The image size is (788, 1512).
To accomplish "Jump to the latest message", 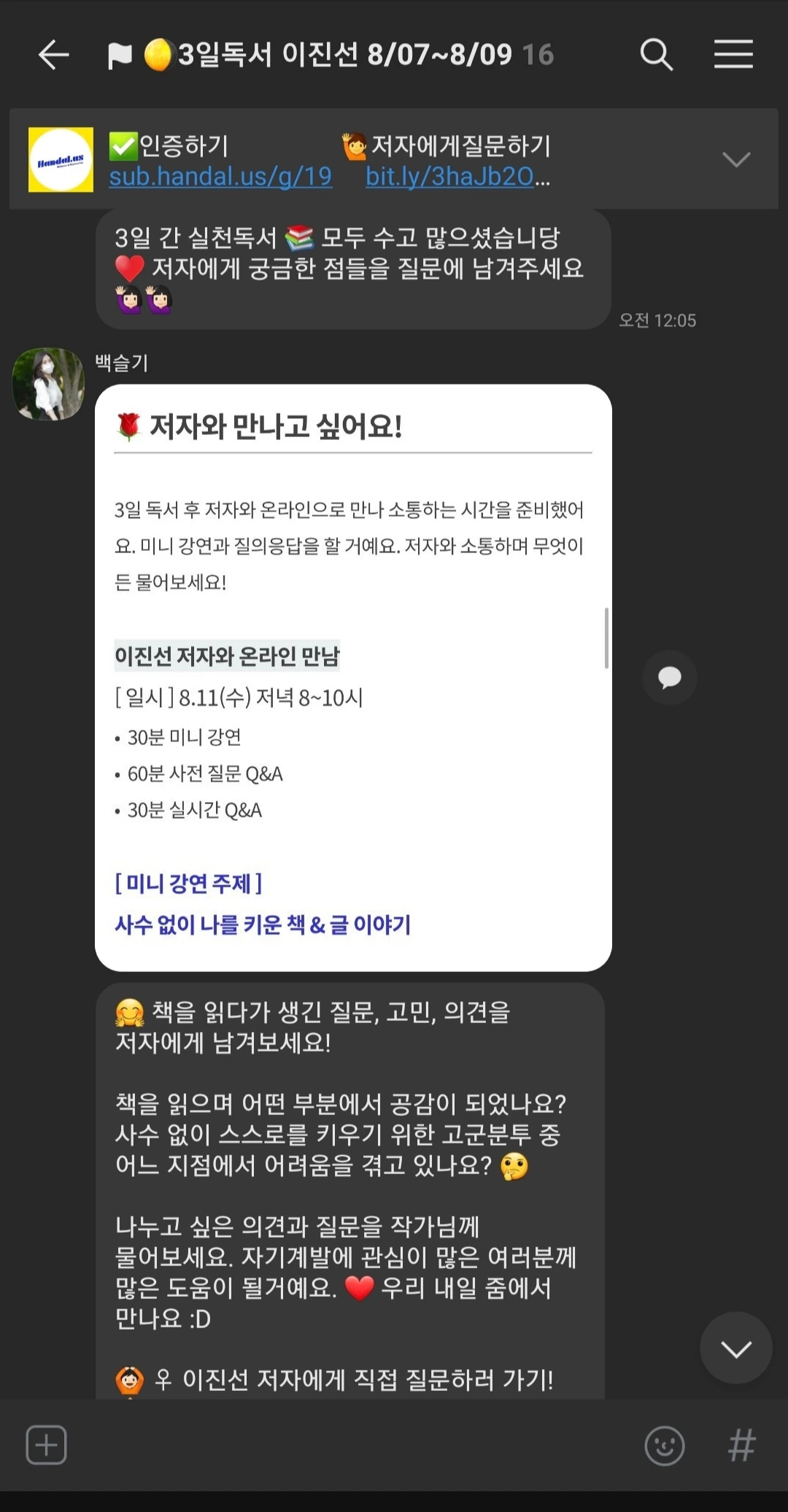I will pyautogui.click(x=735, y=1348).
